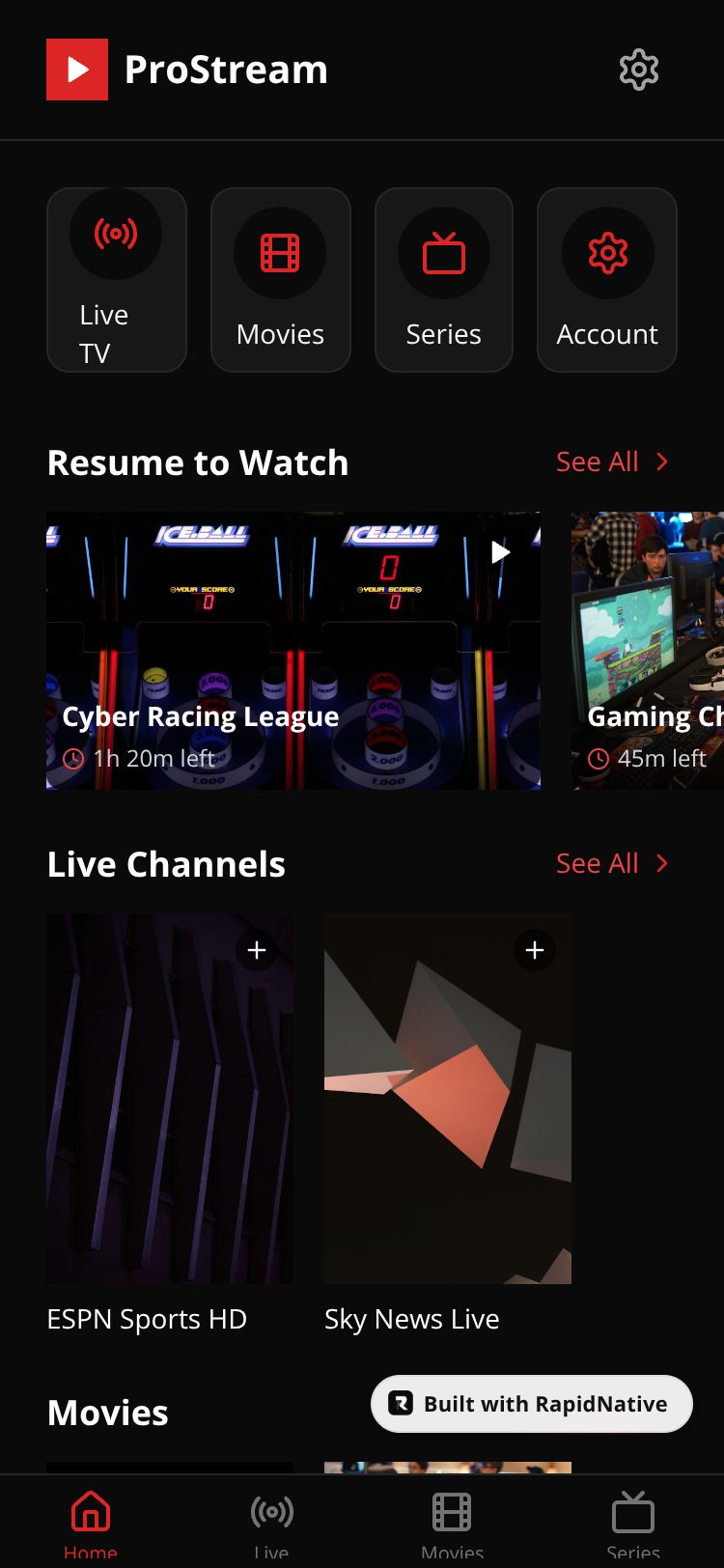See all Live Channels
The height and width of the screenshot is (1568, 724).
click(x=612, y=863)
